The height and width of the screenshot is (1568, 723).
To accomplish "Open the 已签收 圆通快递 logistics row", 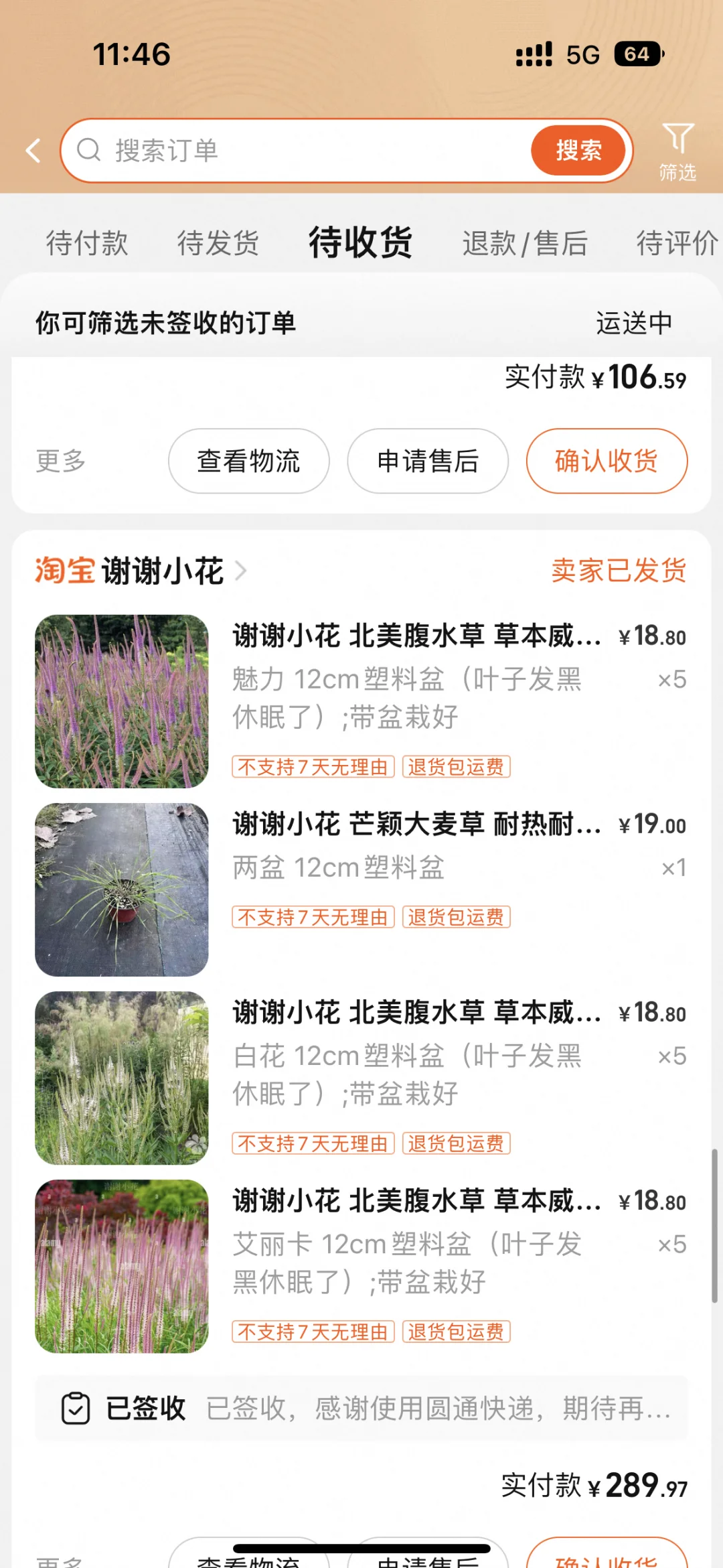I will [361, 1408].
